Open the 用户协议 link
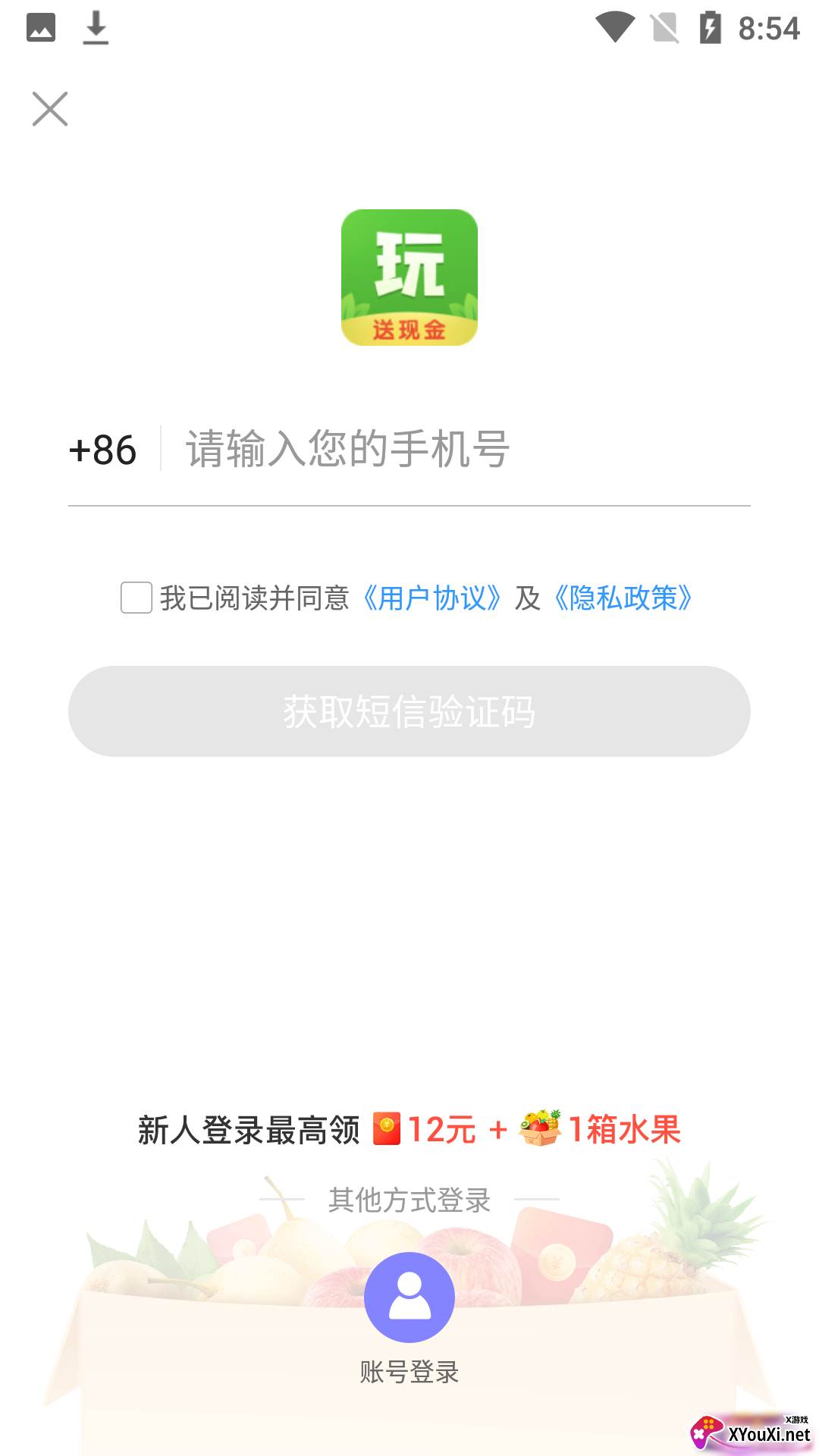Viewport: 819px width, 1456px height. tap(431, 598)
